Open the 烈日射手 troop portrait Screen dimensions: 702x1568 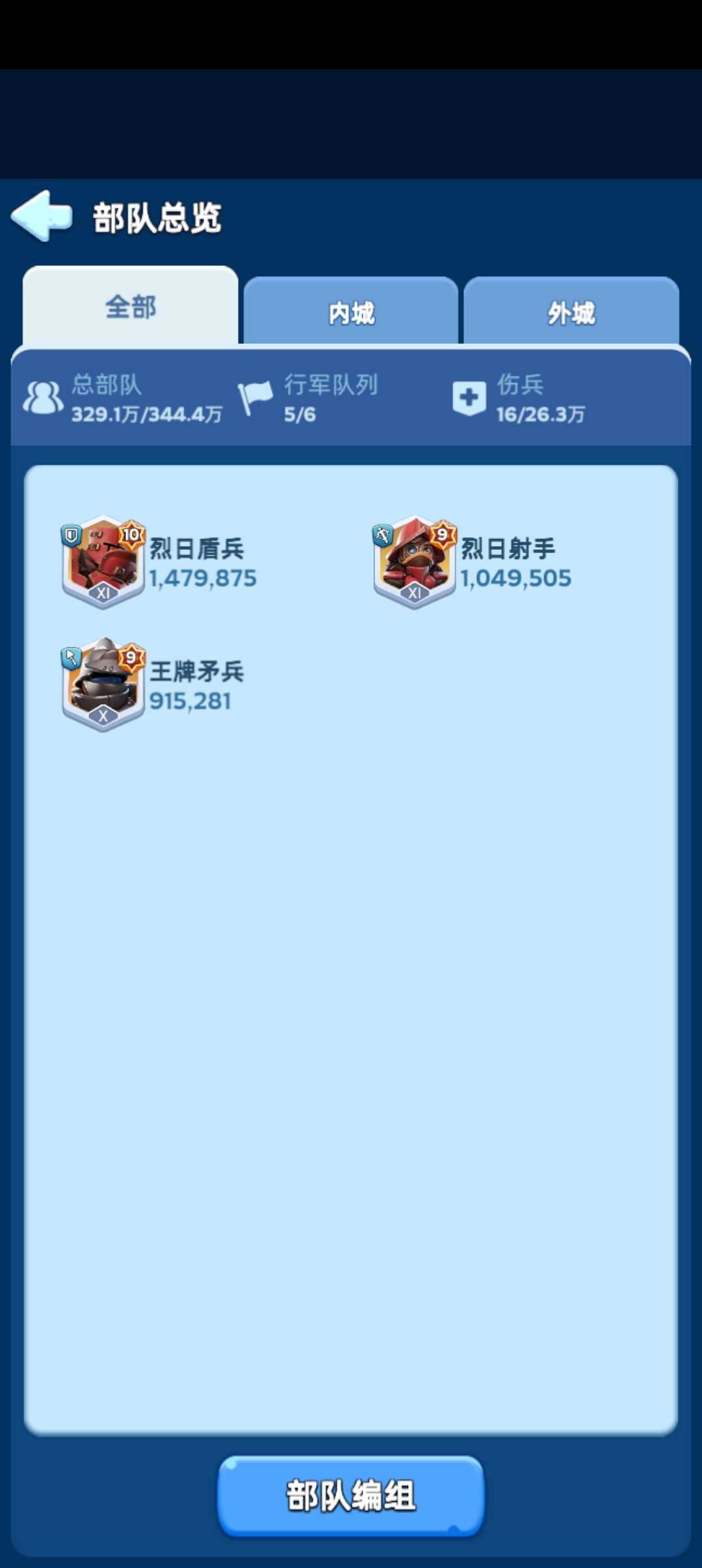click(415, 562)
